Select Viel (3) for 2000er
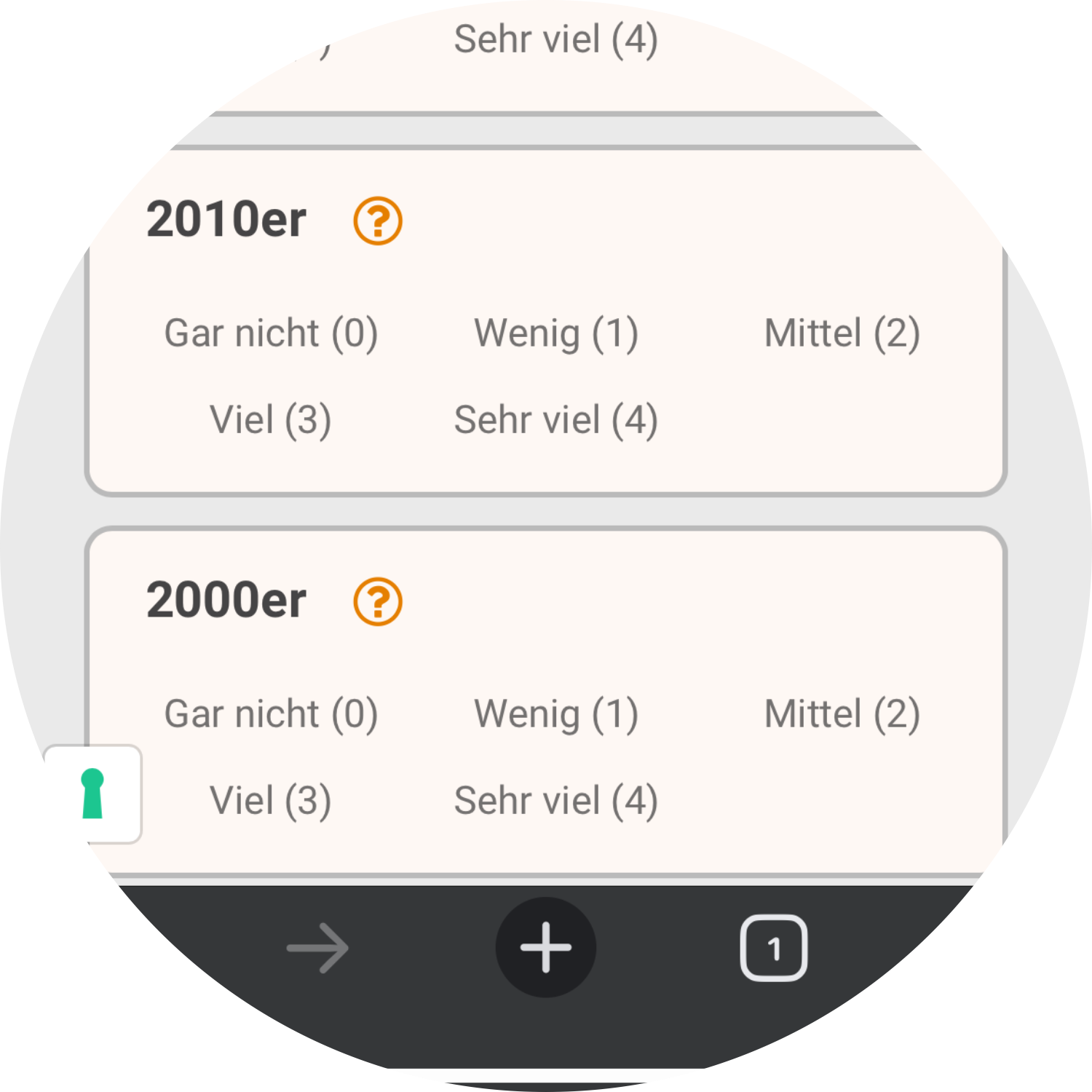The height and width of the screenshot is (1092, 1092). pyautogui.click(x=271, y=801)
